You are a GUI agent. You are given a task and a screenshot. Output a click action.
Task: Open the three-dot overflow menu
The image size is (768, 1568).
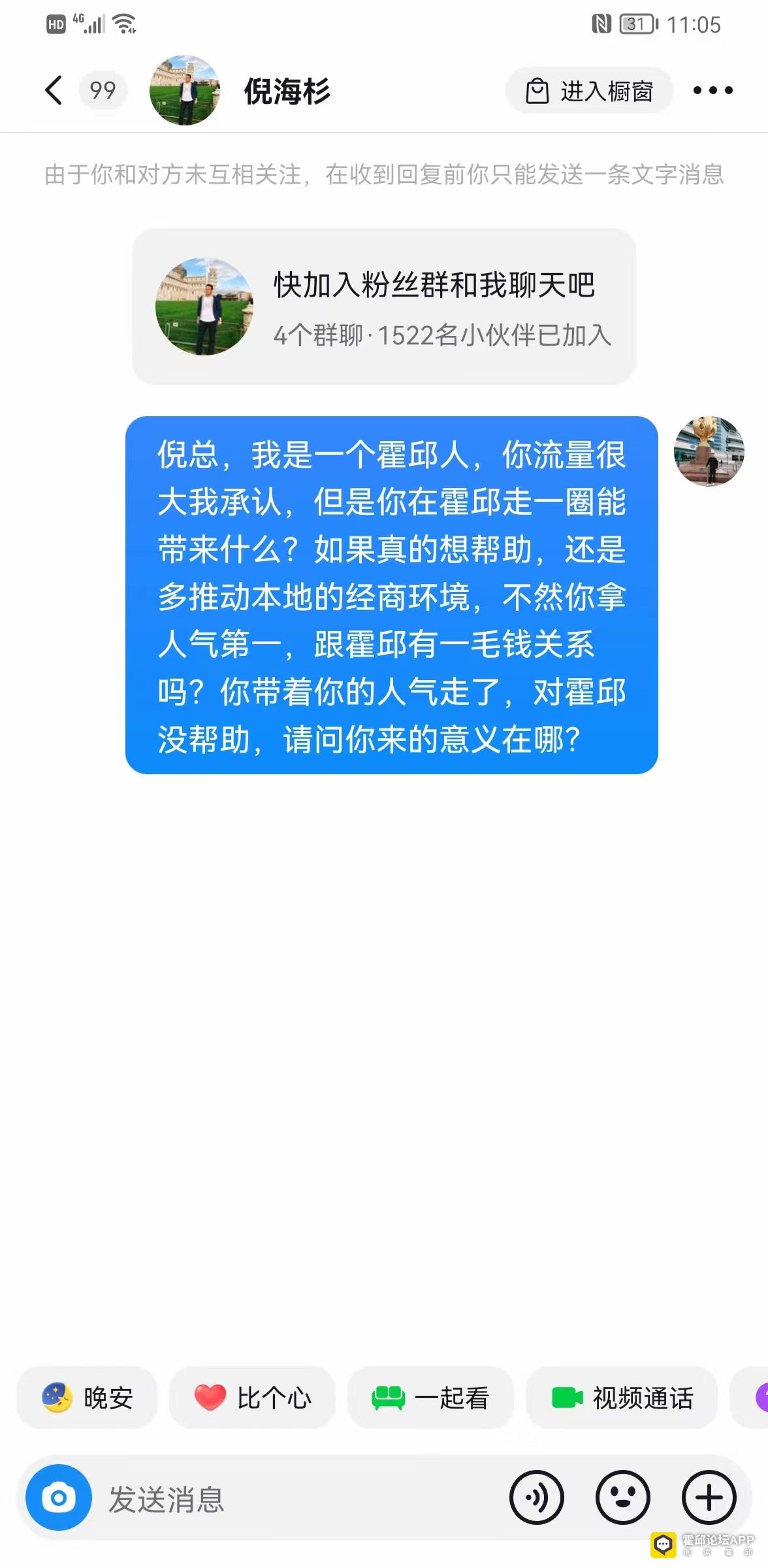712,90
